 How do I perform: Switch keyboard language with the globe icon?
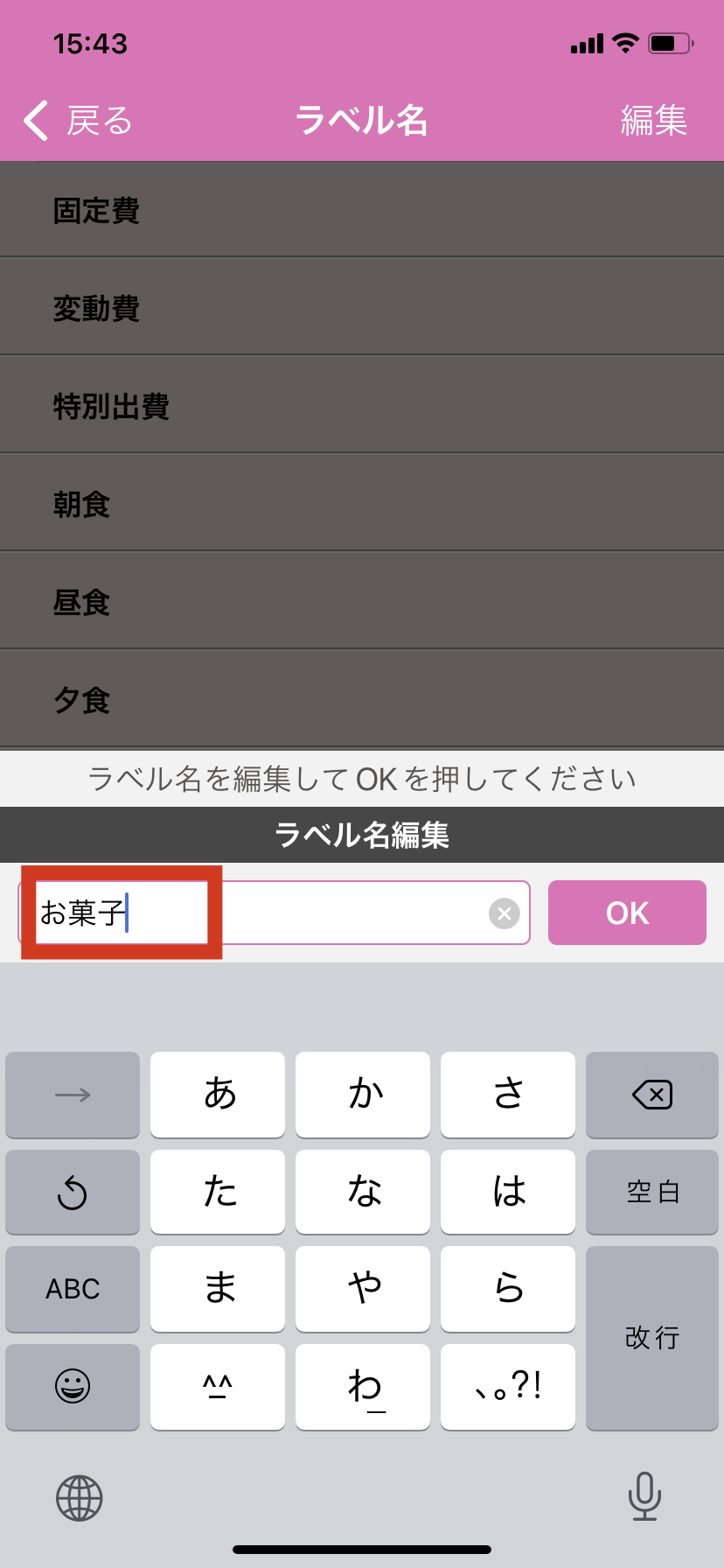[80, 1497]
